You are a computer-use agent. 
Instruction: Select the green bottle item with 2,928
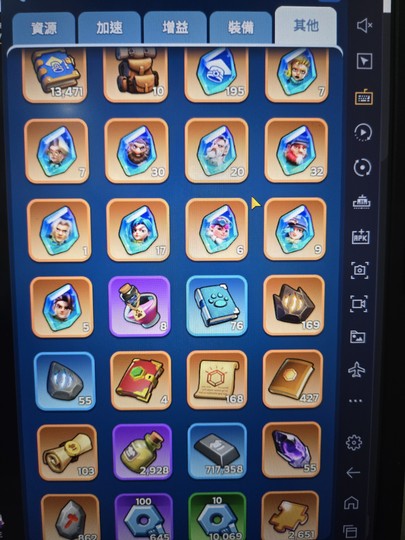point(142,452)
